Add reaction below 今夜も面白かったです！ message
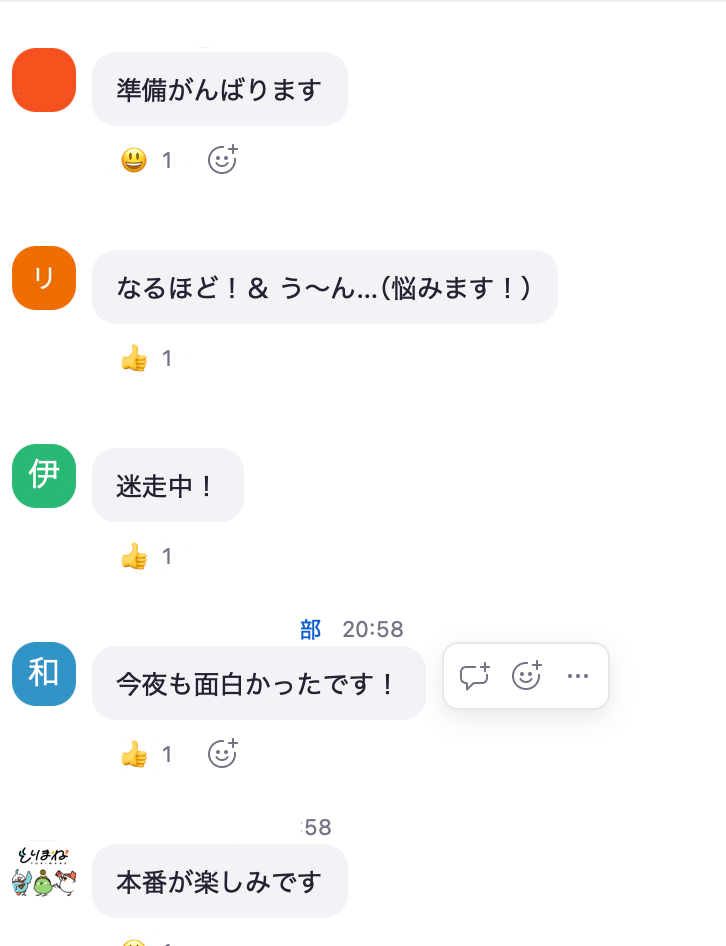 pos(222,754)
